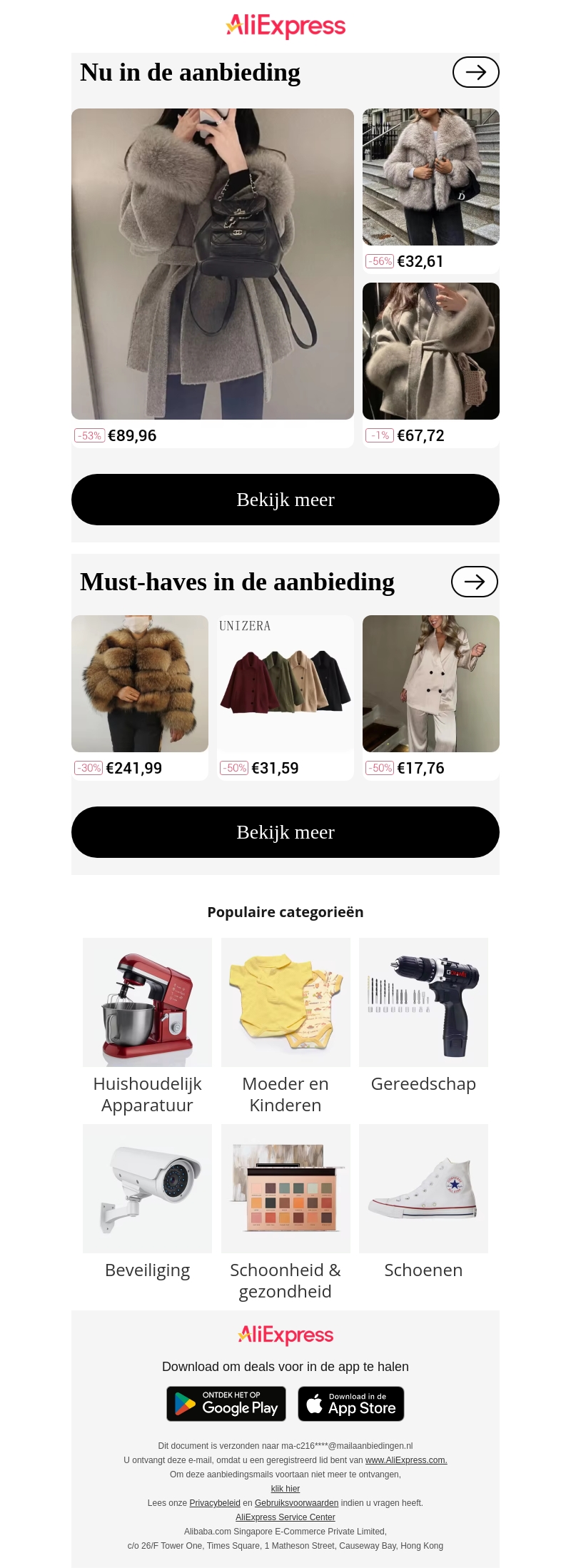
Task: Open the Beveiliging category
Action: point(147,1189)
